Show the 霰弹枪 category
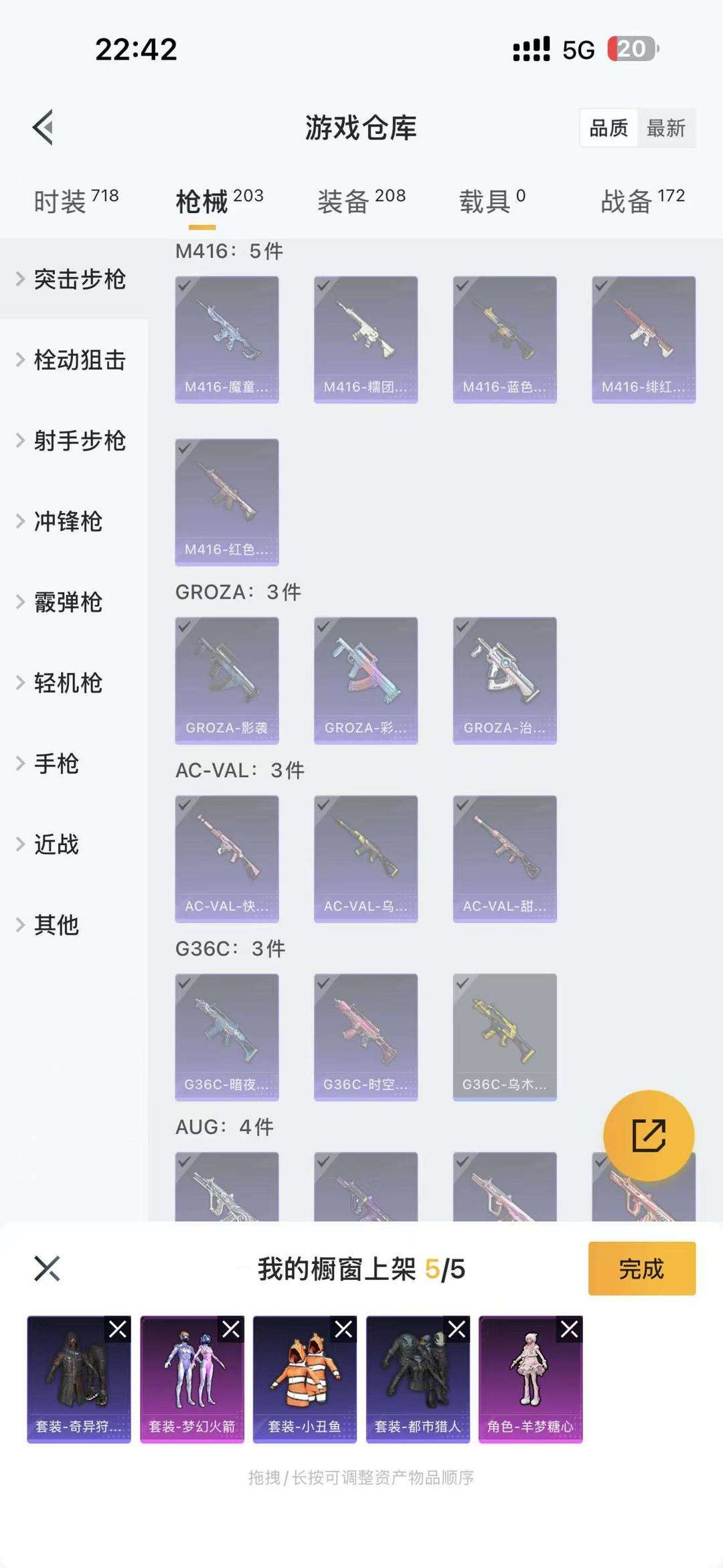723x1568 pixels. pos(68,602)
